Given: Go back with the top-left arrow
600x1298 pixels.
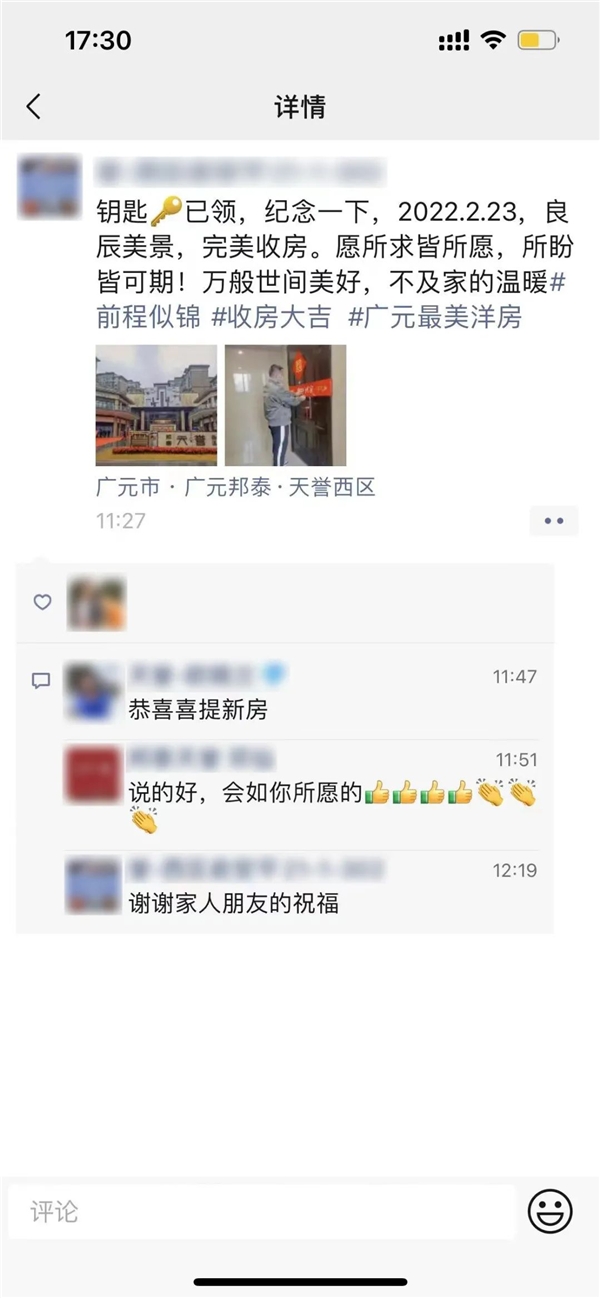Looking at the screenshot, I should coord(34,107).
